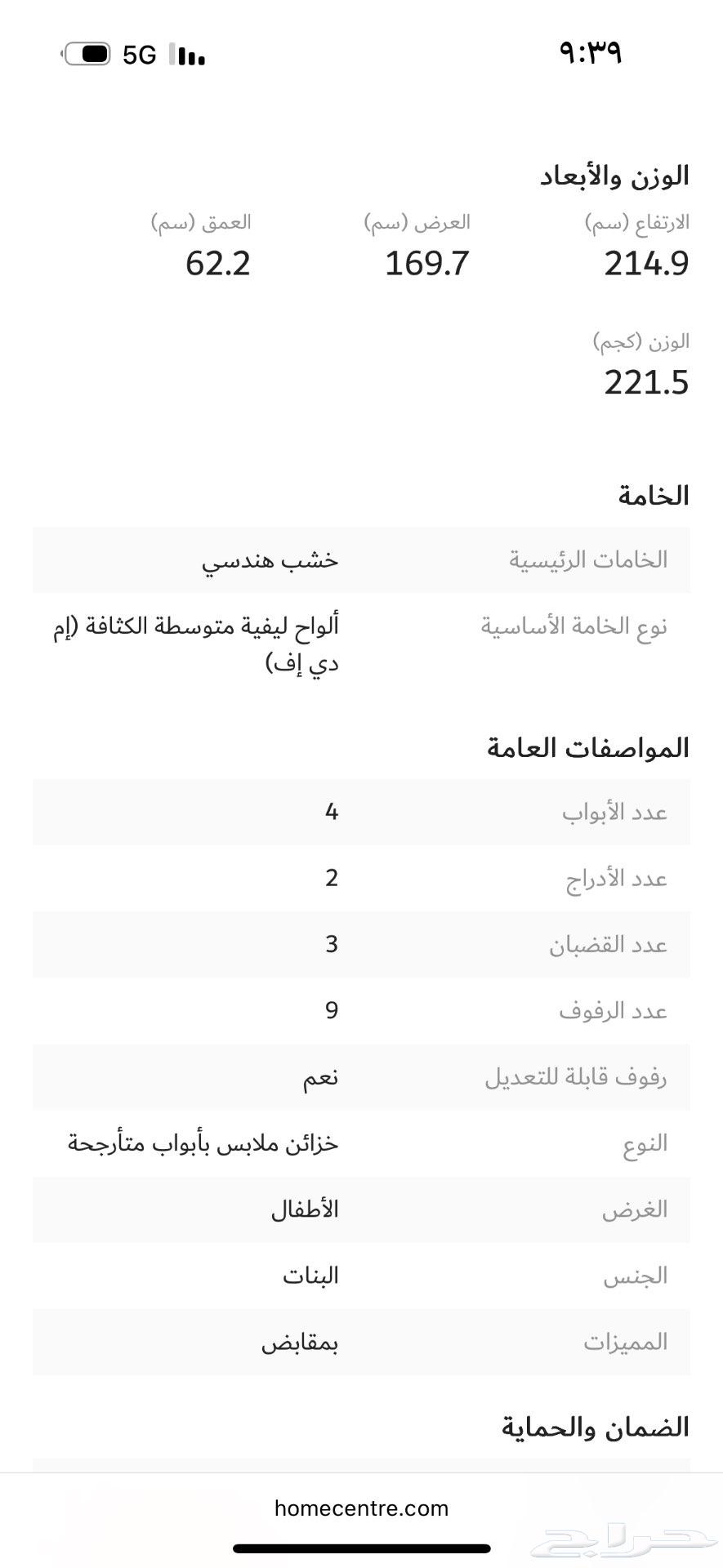
Task: Tap the homecentre.com address bar
Action: pyautogui.click(x=362, y=1508)
